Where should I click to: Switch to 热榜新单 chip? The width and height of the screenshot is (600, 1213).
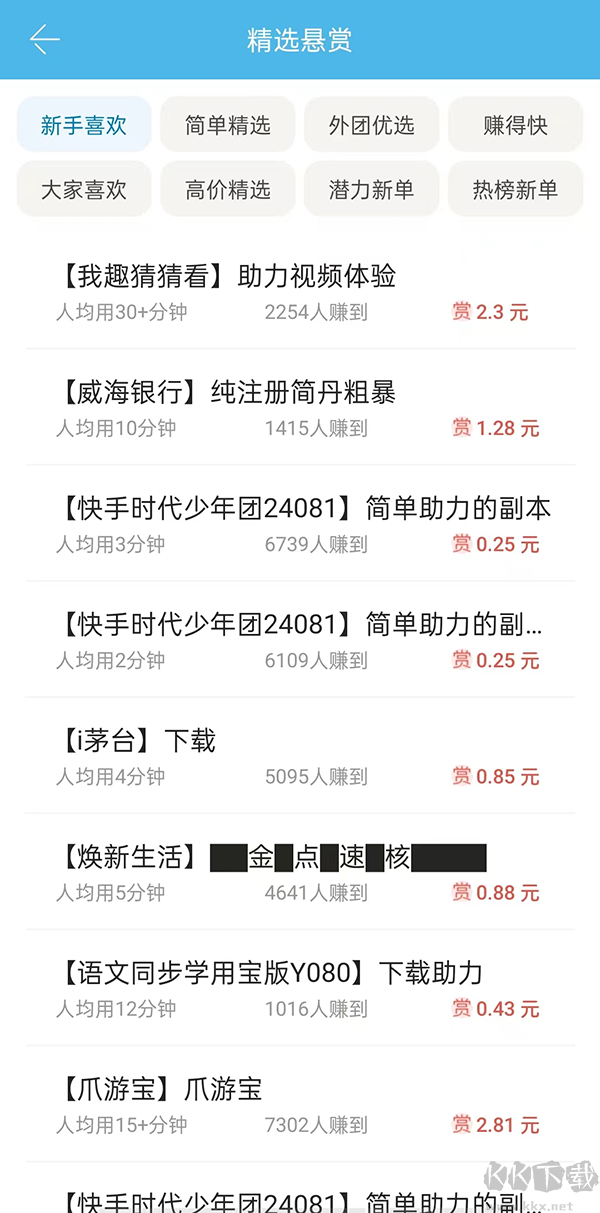point(515,189)
